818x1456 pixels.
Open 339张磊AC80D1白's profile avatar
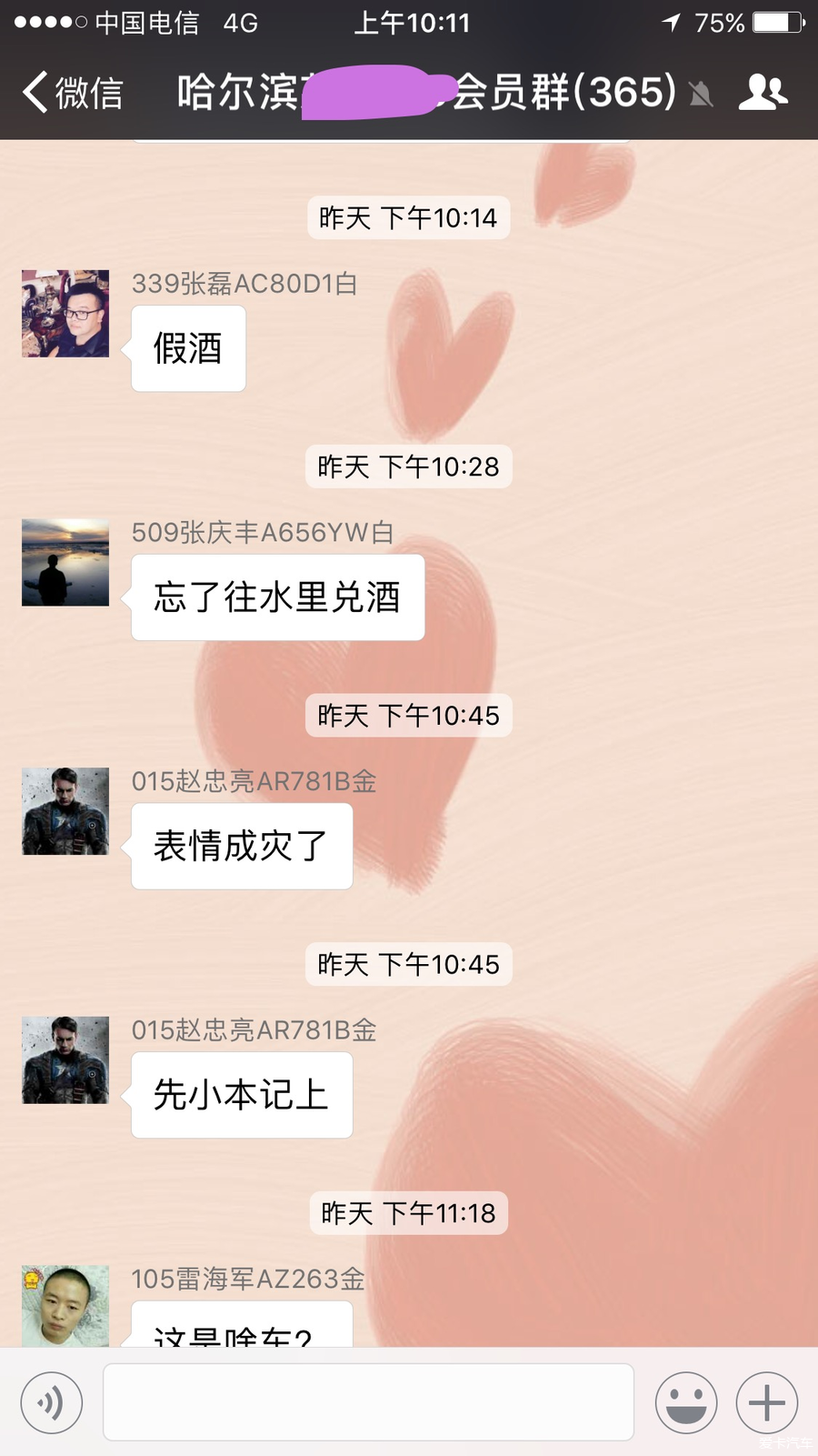pos(65,314)
